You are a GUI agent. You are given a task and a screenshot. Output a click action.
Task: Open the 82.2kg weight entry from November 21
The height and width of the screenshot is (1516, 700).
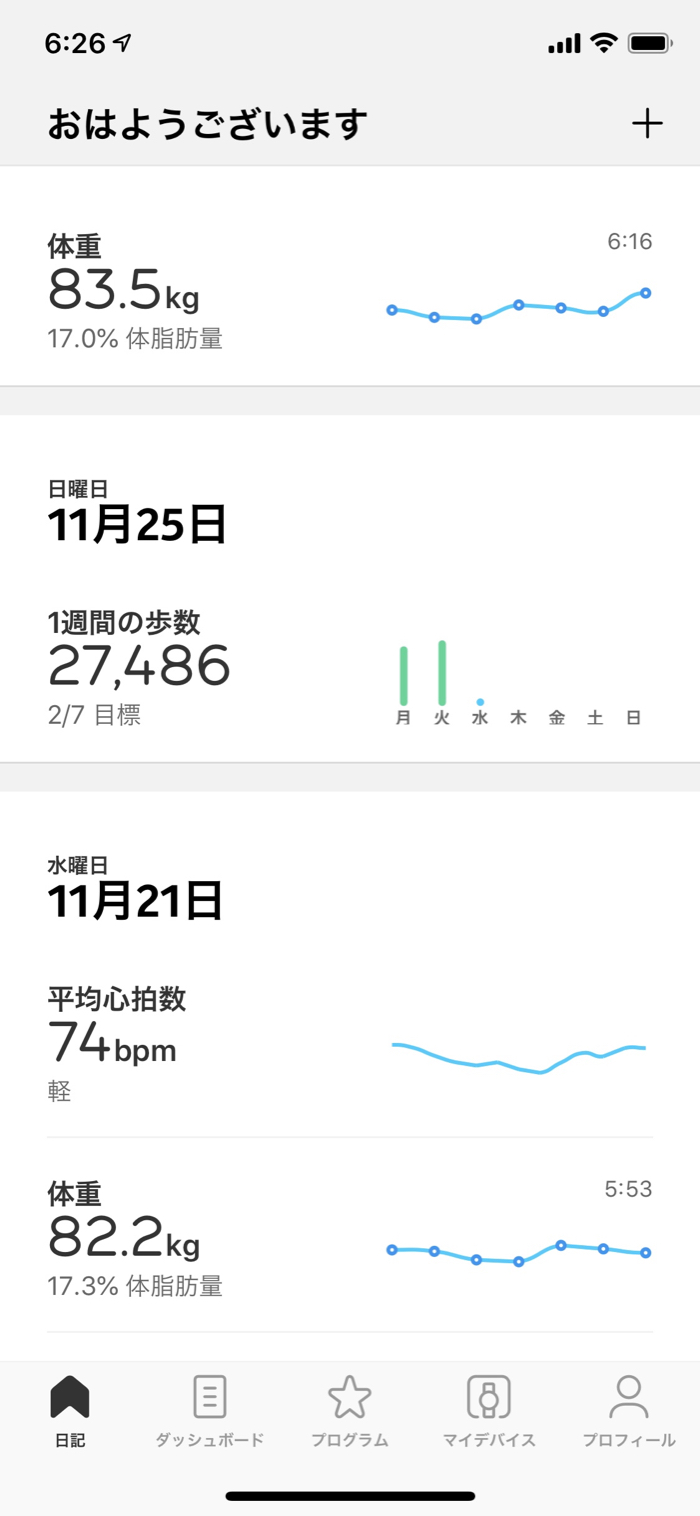coord(350,1235)
